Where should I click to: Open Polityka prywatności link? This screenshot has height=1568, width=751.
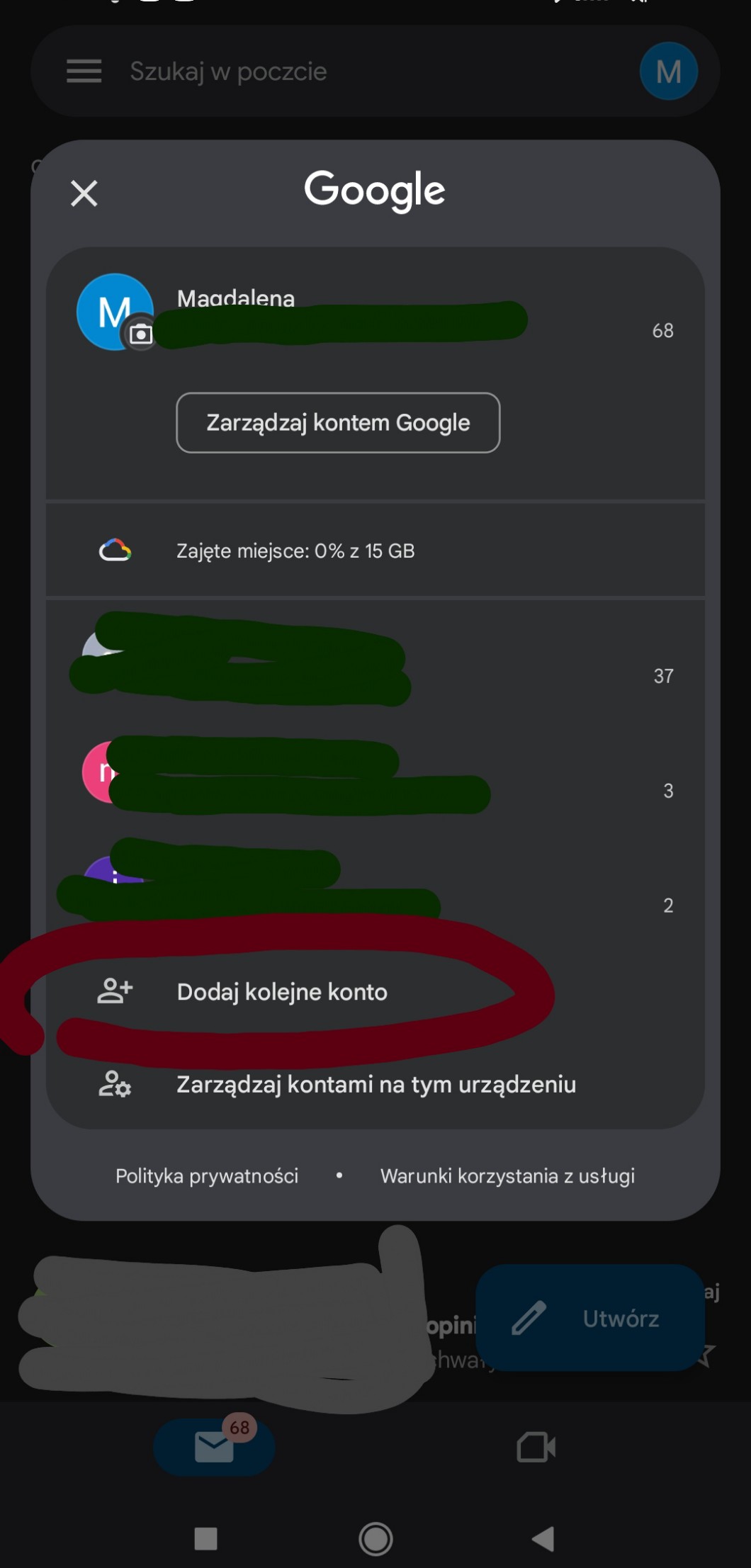point(207,1176)
